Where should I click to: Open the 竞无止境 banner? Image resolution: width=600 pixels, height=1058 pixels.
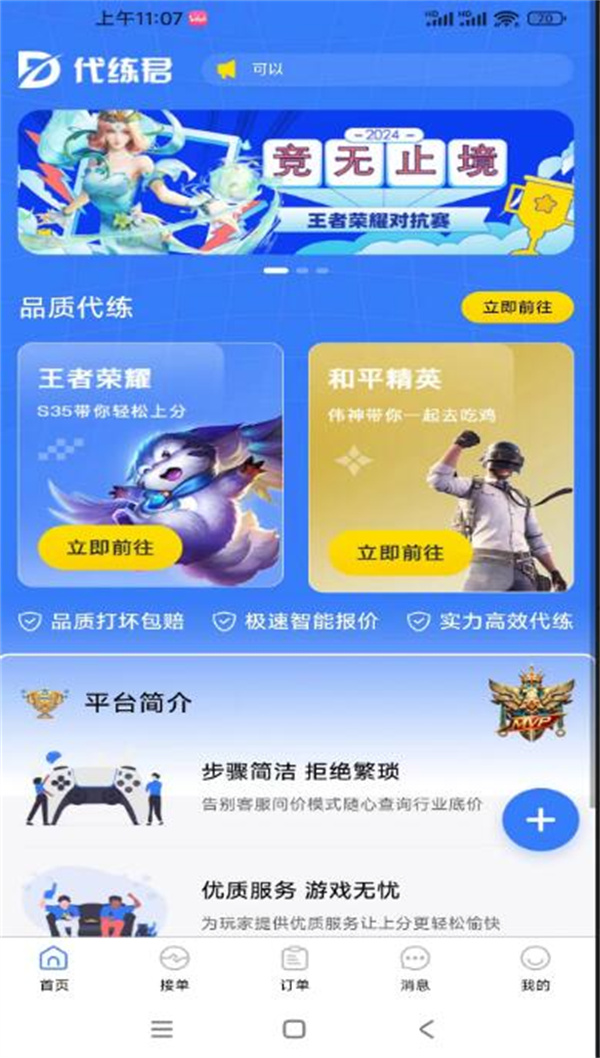point(296,182)
